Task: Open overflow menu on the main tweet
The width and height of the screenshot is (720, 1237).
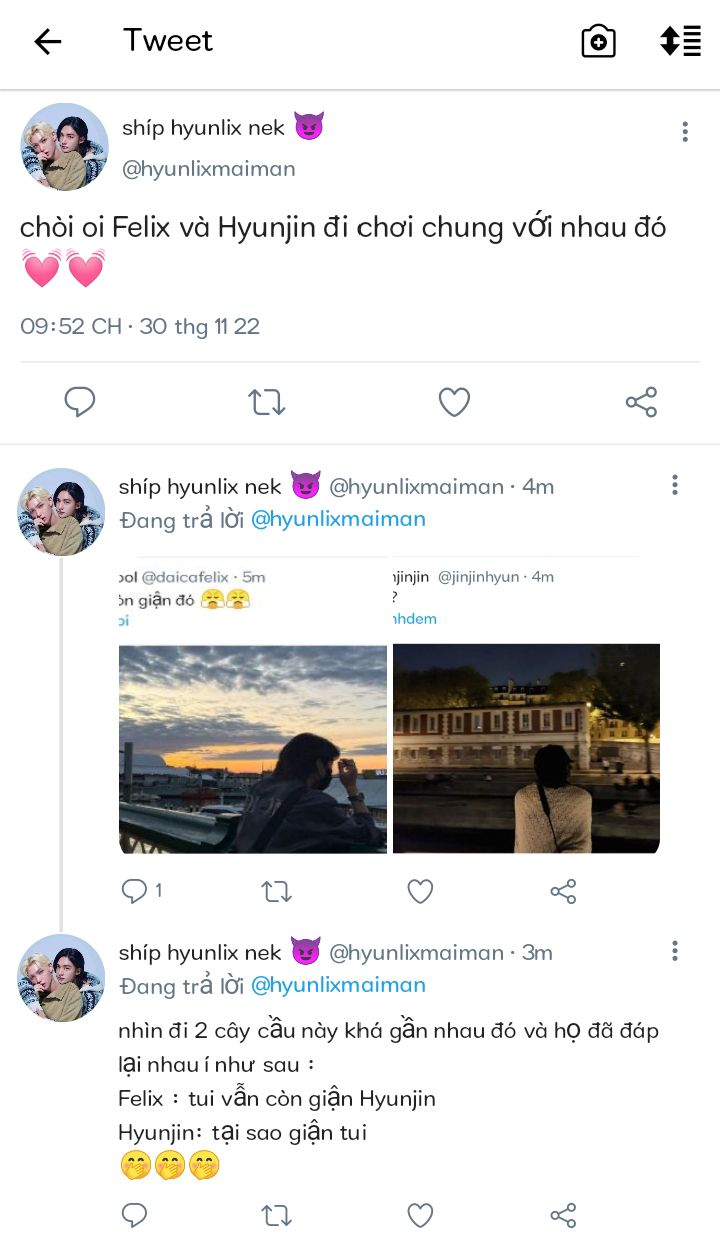Action: click(x=685, y=132)
